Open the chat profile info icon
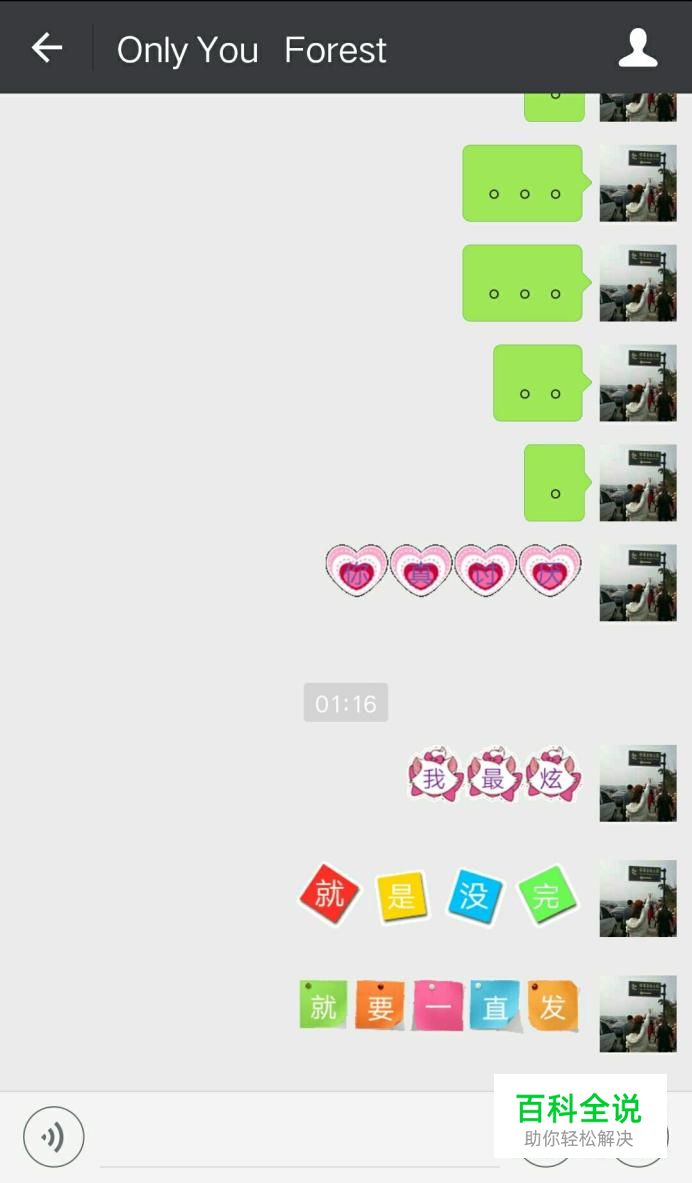This screenshot has height=1183, width=692. click(638, 48)
